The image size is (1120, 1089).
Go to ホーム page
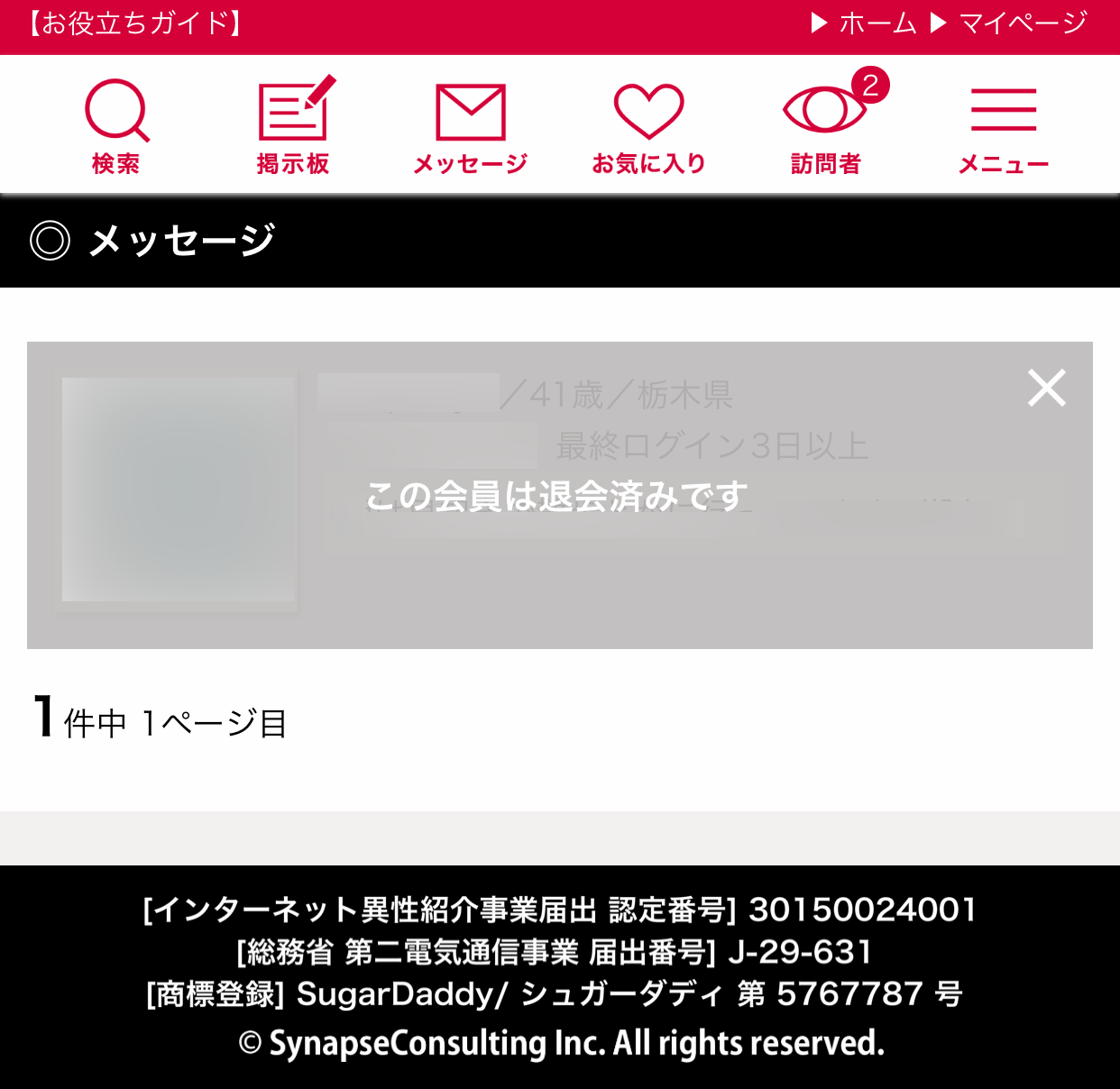tap(864, 23)
